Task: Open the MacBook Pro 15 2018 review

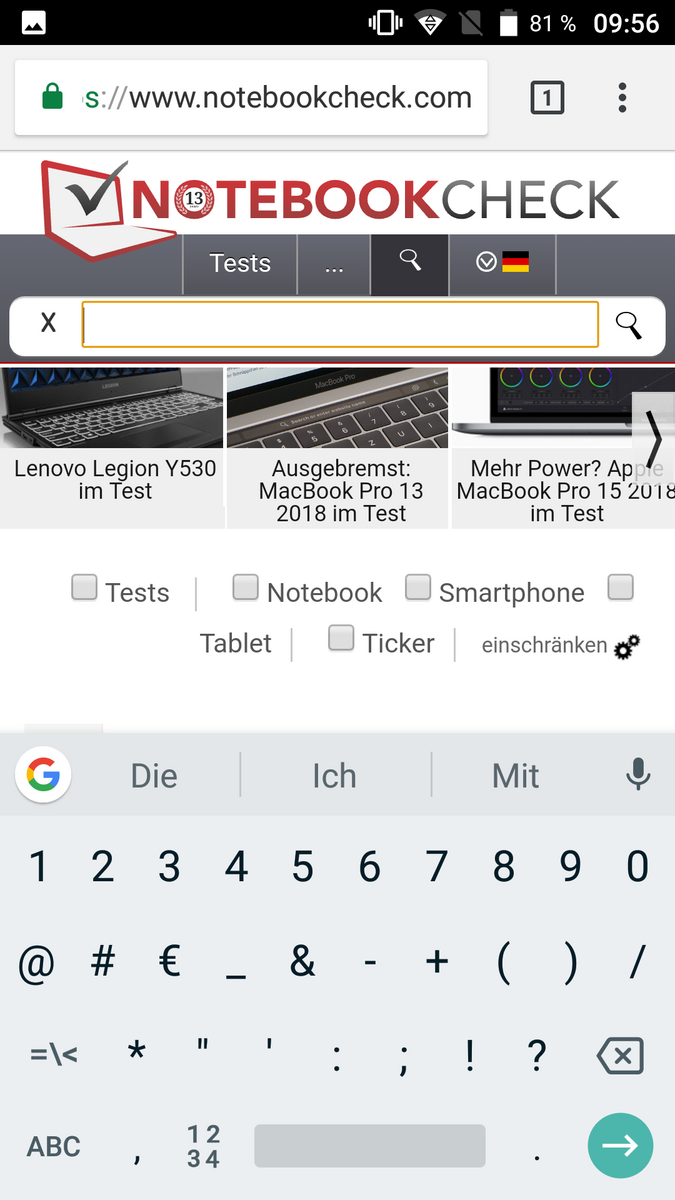Action: click(545, 447)
